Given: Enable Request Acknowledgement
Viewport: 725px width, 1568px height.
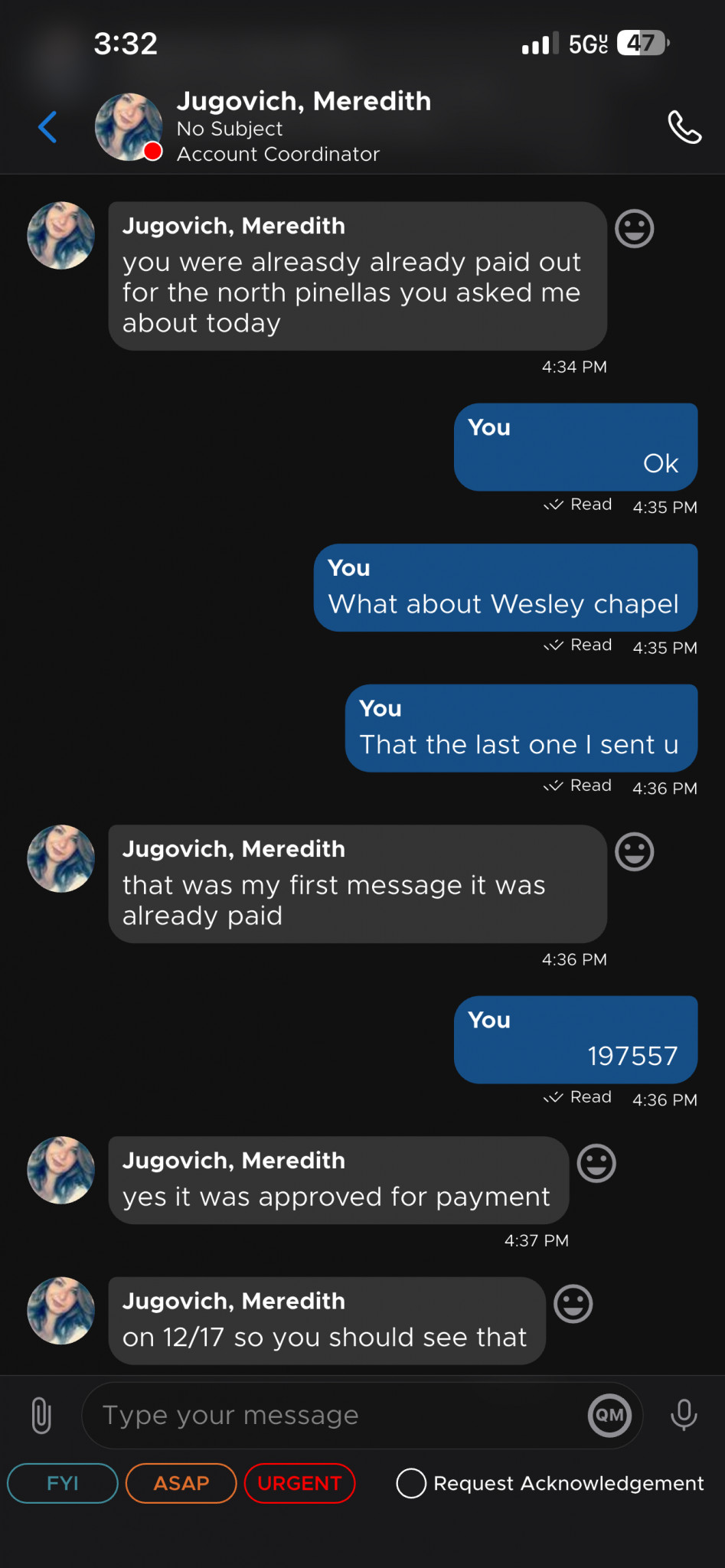Looking at the screenshot, I should [411, 1483].
